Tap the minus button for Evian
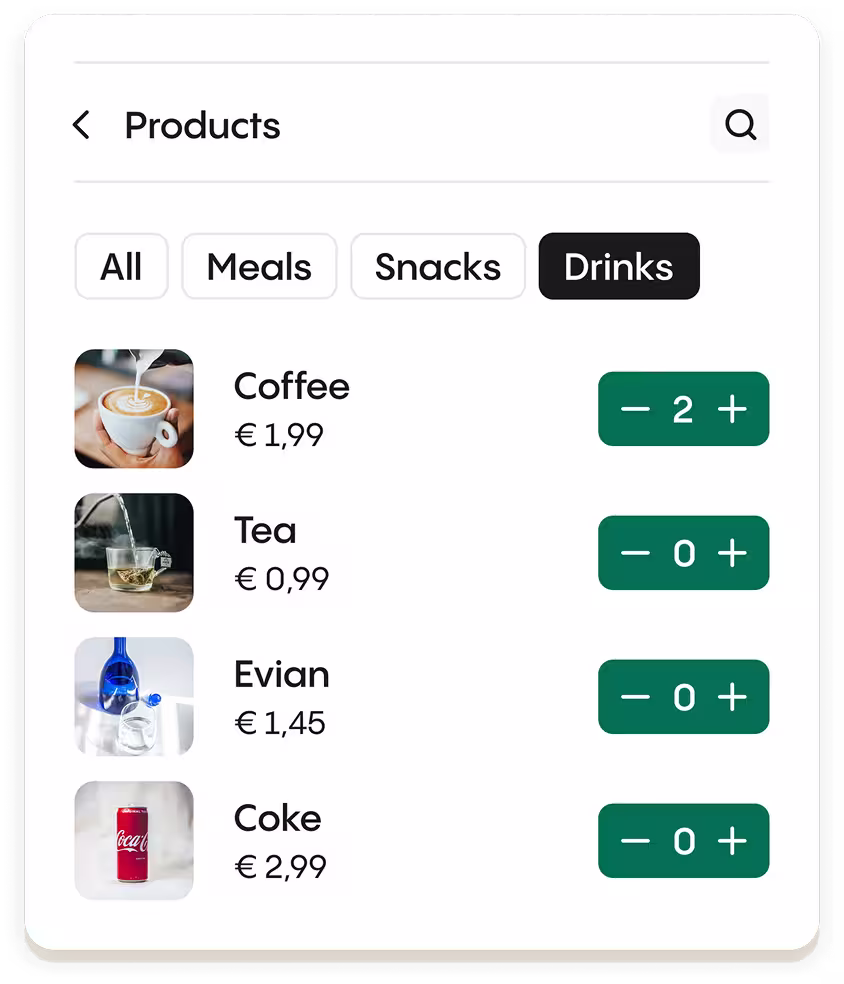 (635, 697)
